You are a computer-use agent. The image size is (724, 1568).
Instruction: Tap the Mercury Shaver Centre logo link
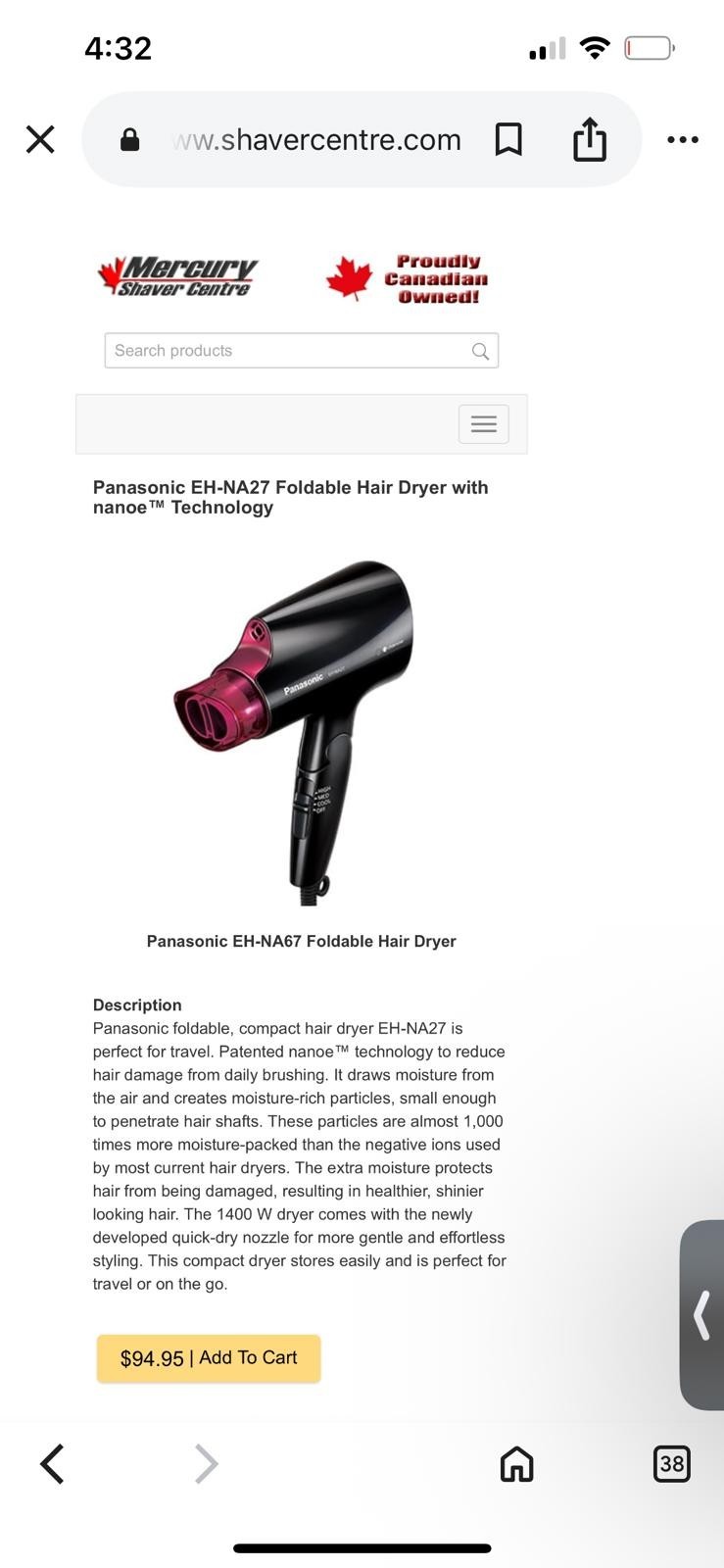(177, 276)
